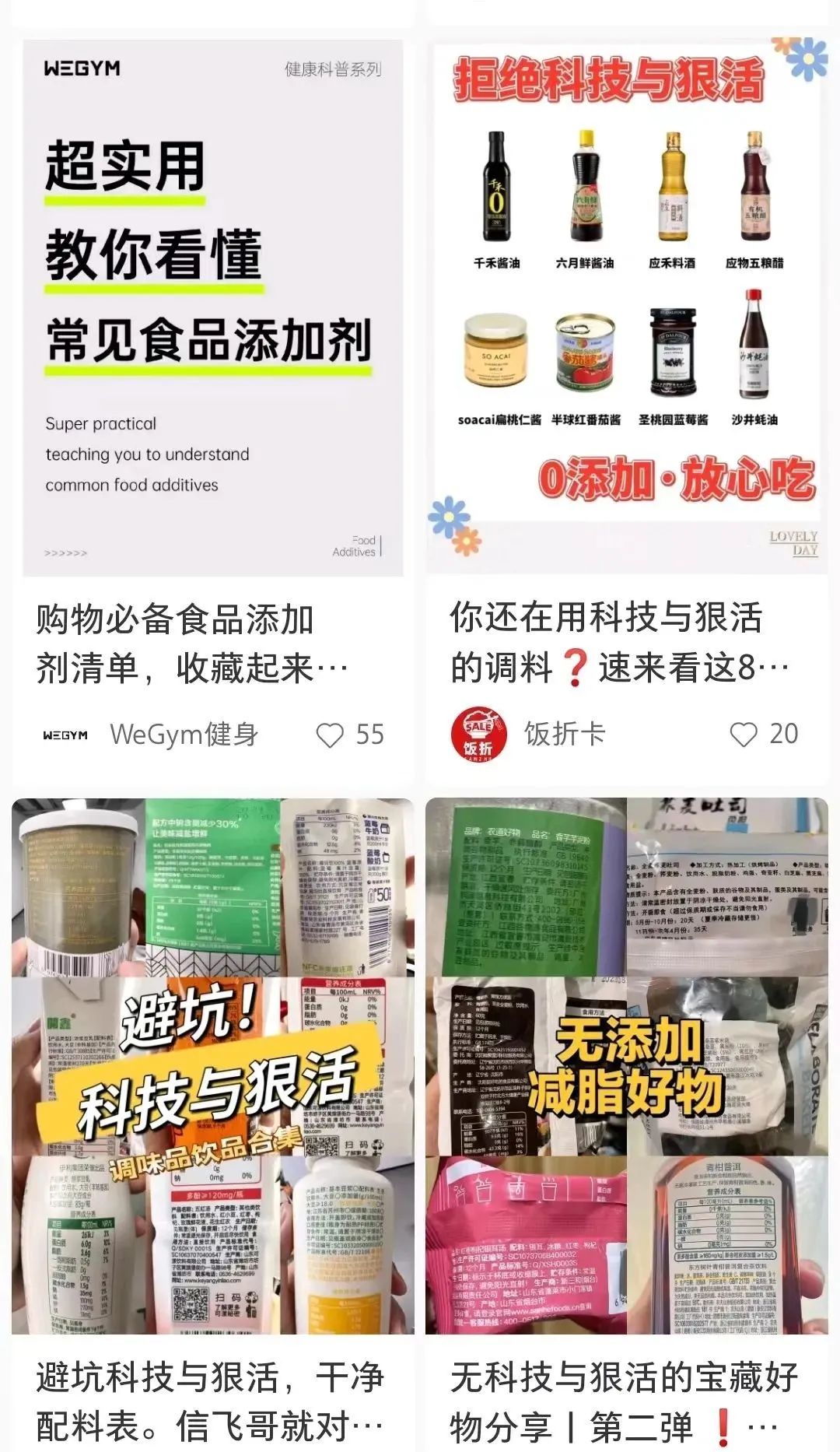Open the 拒绝科技与狠活 condiments post
The image size is (840, 1452).
point(626,308)
